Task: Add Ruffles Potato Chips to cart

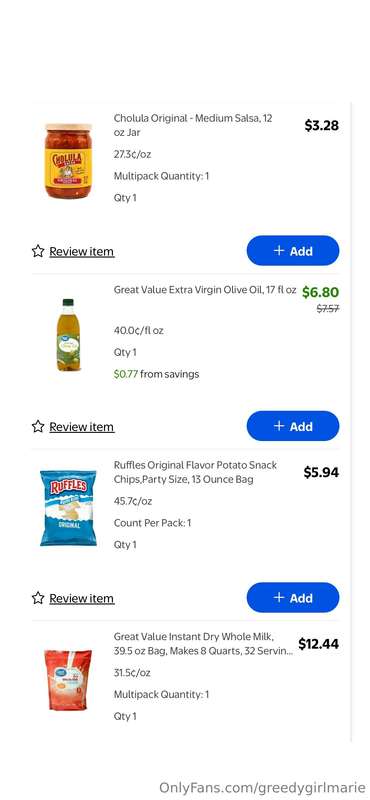Action: pyautogui.click(x=293, y=597)
